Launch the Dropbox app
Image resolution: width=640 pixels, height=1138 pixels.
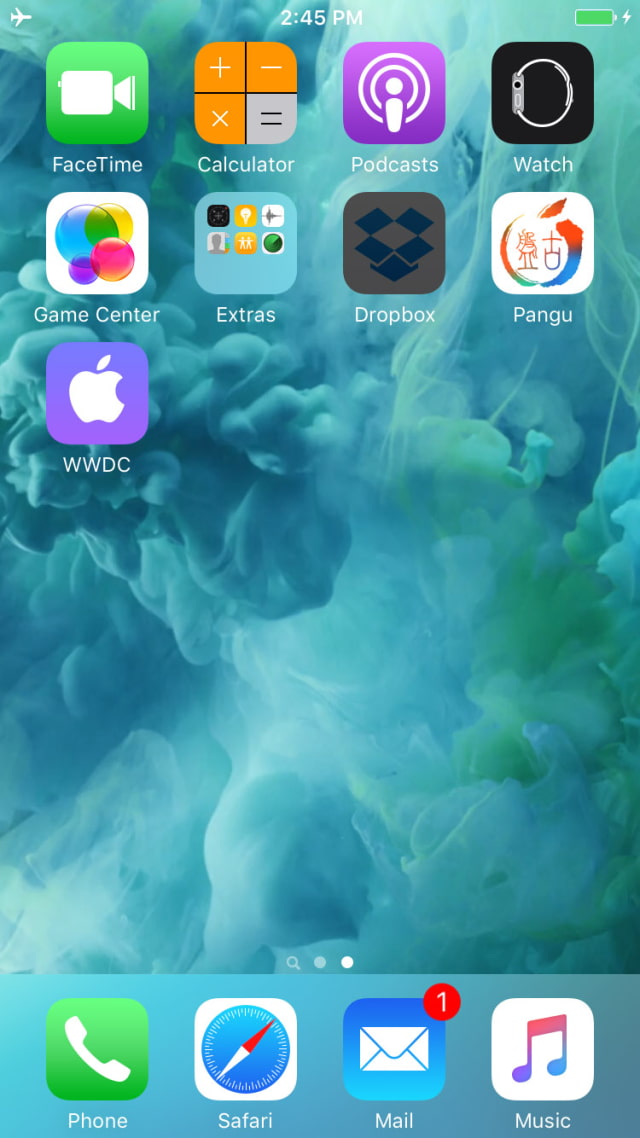pyautogui.click(x=394, y=243)
